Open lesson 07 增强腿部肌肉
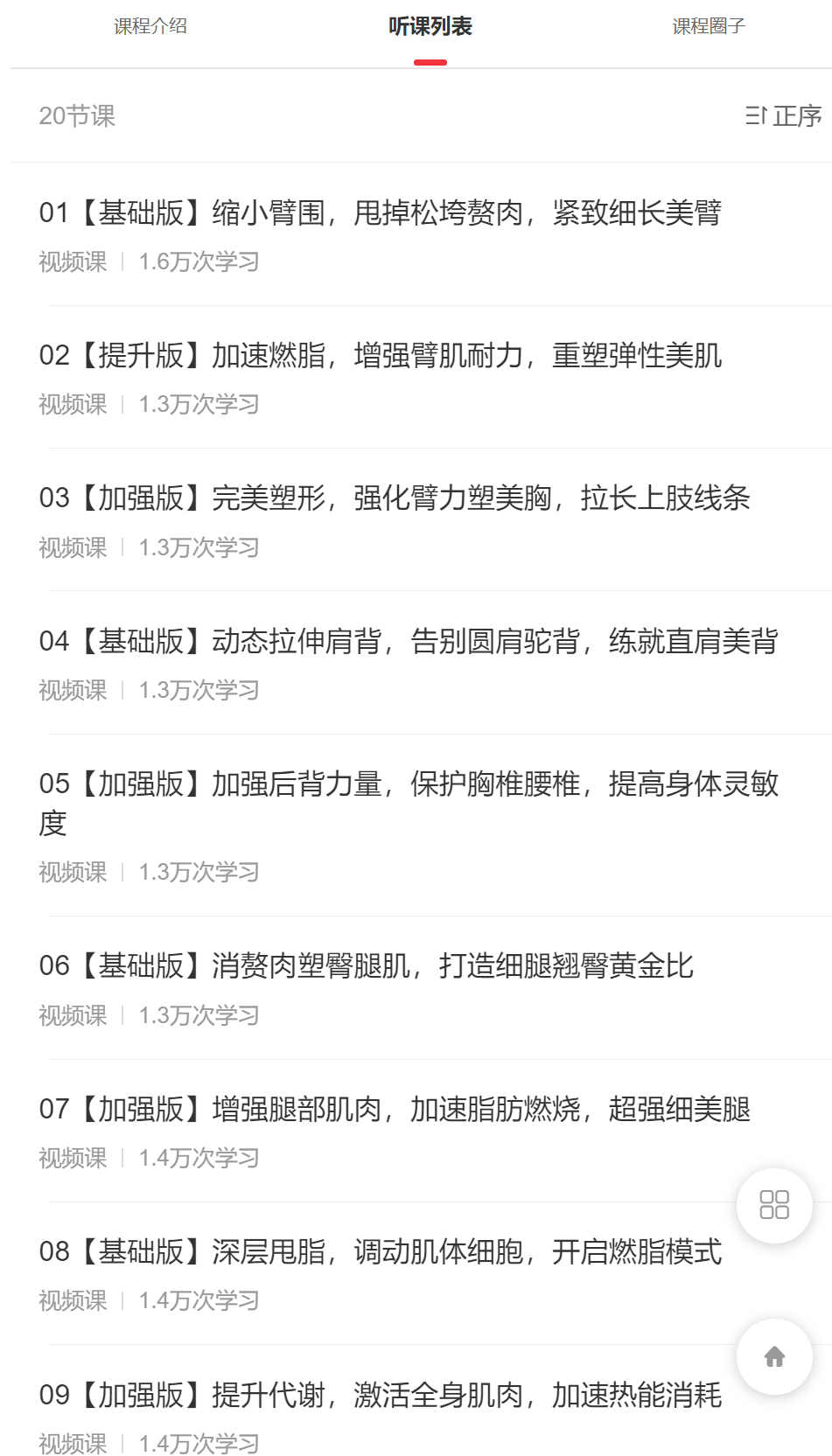The width and height of the screenshot is (832, 1456). 394,1110
